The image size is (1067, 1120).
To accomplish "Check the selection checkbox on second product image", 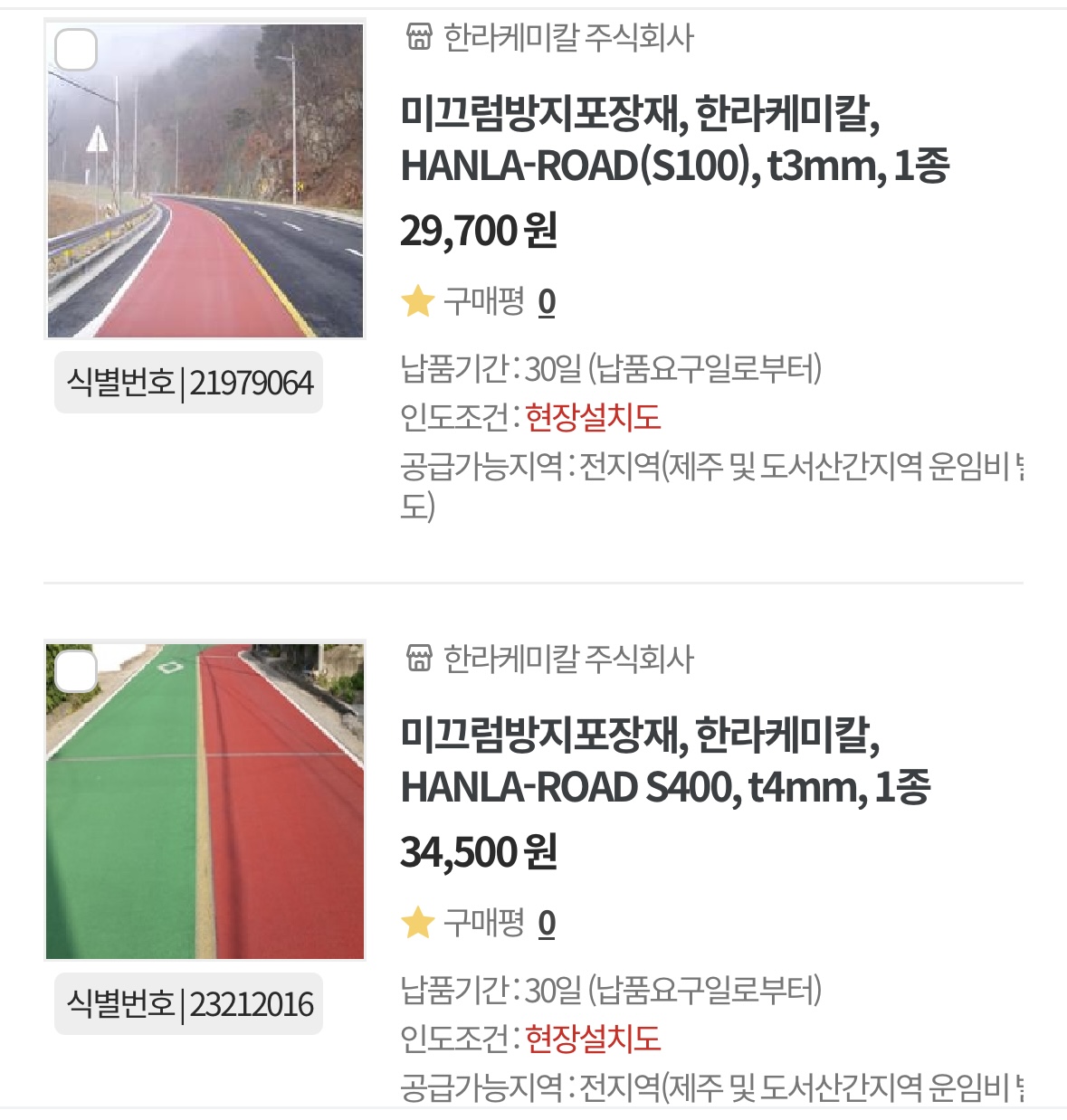I will (x=77, y=671).
